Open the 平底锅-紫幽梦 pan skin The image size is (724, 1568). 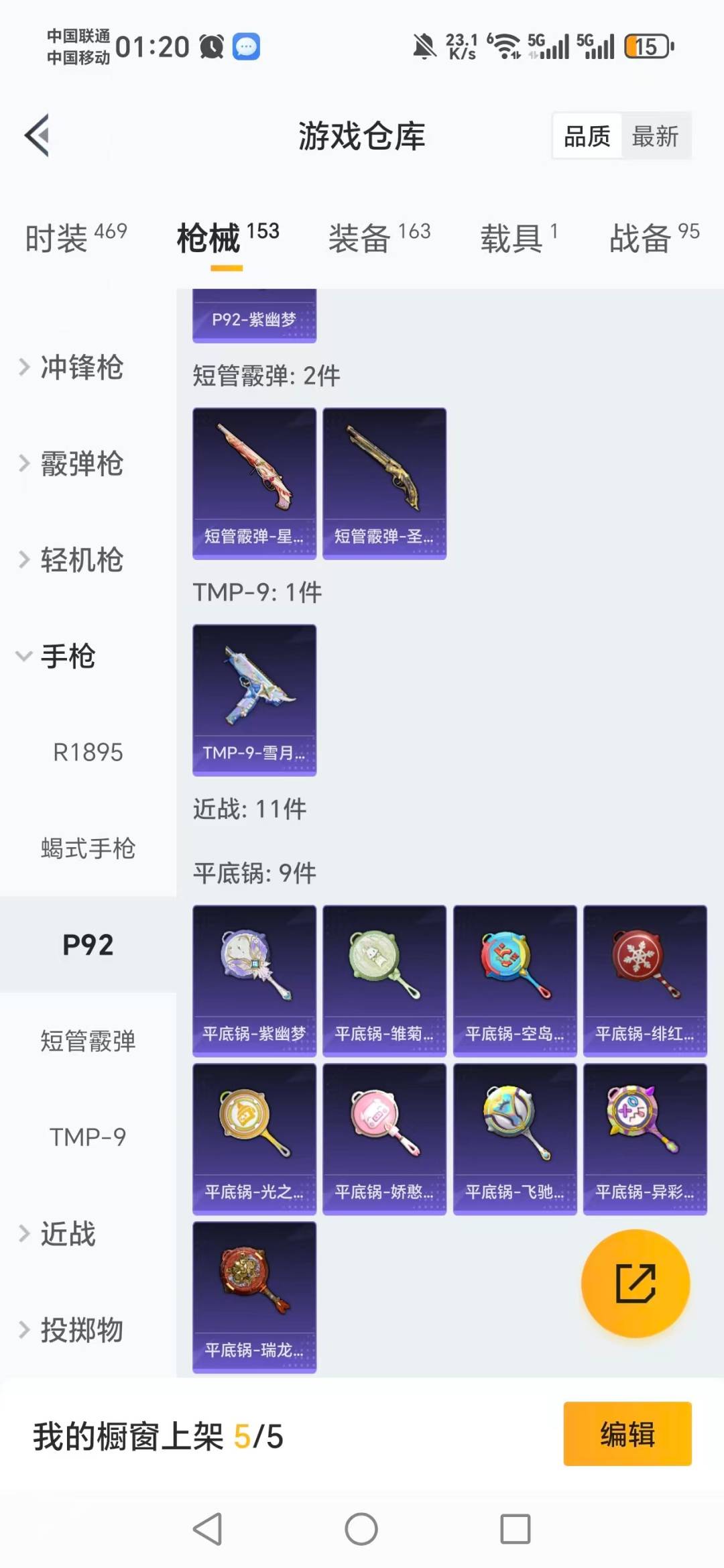[x=253, y=981]
